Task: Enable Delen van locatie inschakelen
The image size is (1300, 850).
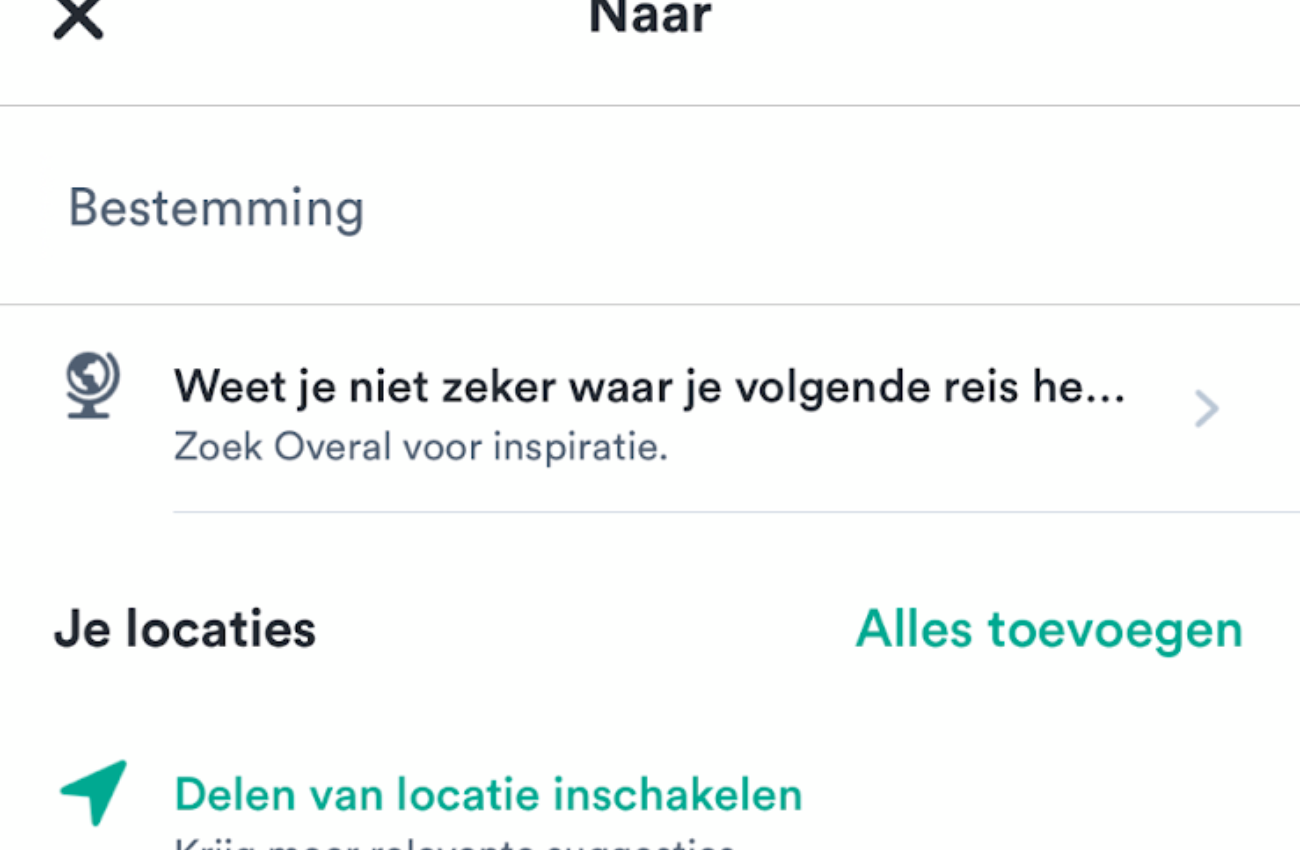Action: pos(488,795)
